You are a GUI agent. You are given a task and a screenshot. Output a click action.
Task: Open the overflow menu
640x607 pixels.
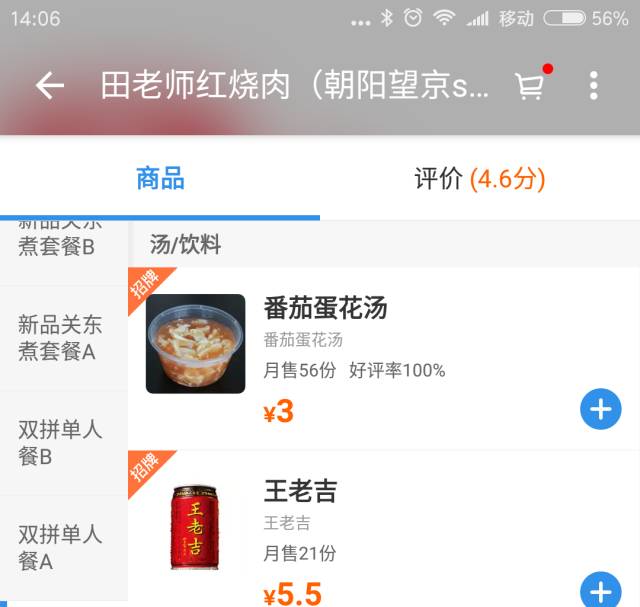[x=593, y=86]
